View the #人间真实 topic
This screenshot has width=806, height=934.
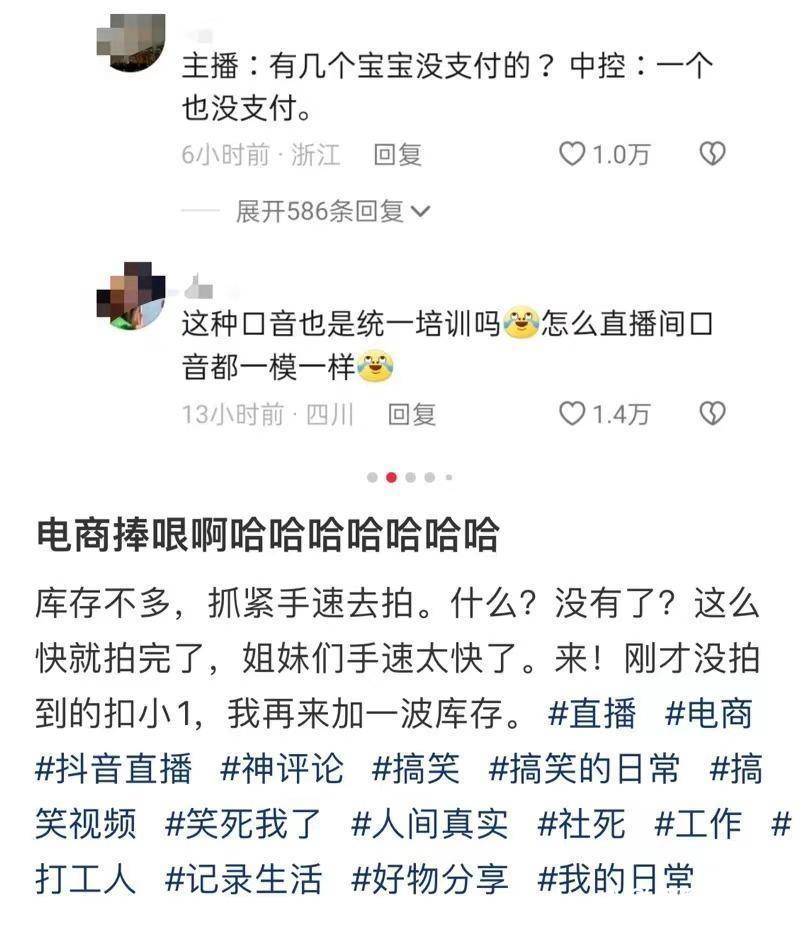(430, 824)
